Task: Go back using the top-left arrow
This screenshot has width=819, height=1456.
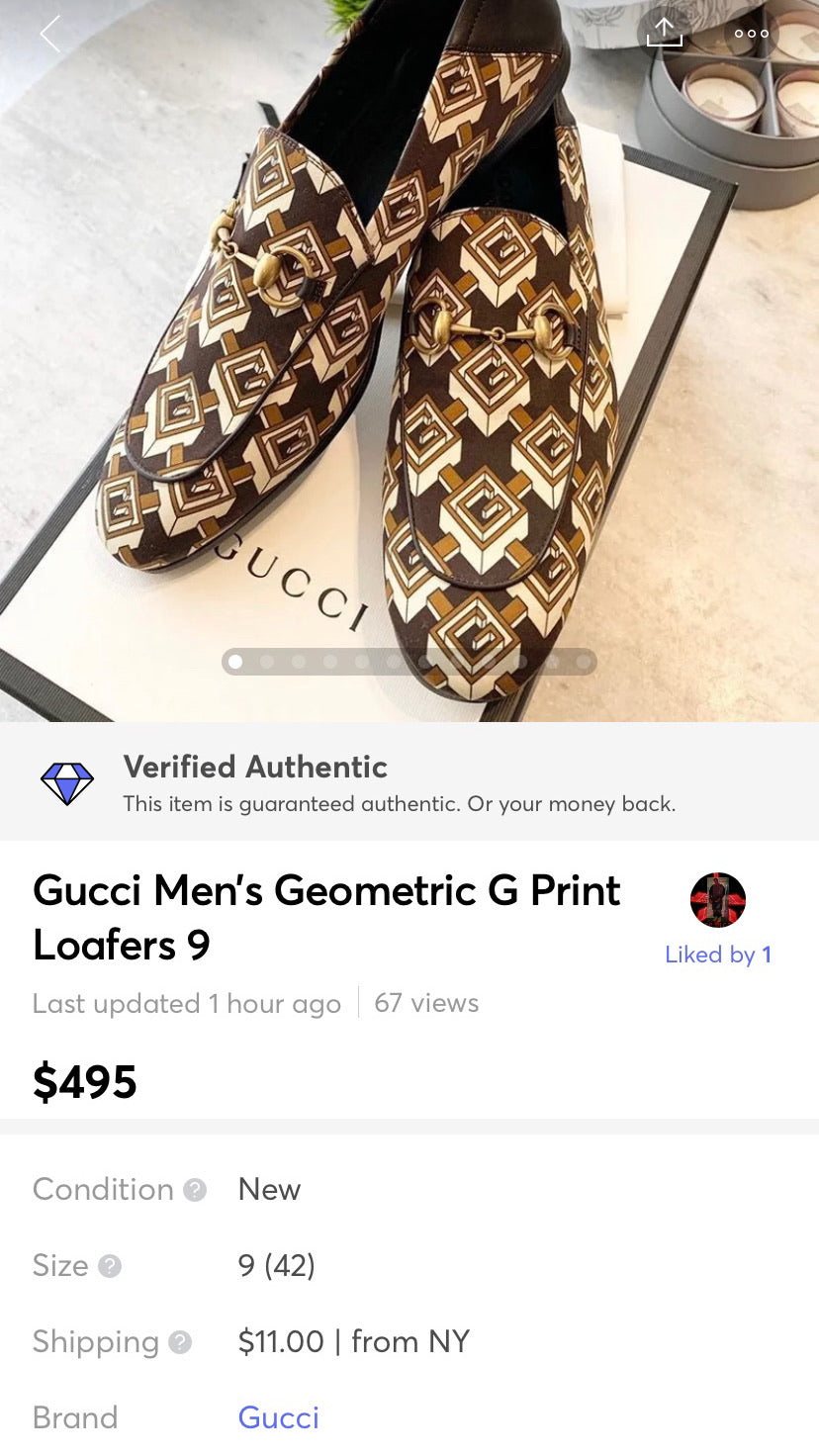Action: coord(49,34)
